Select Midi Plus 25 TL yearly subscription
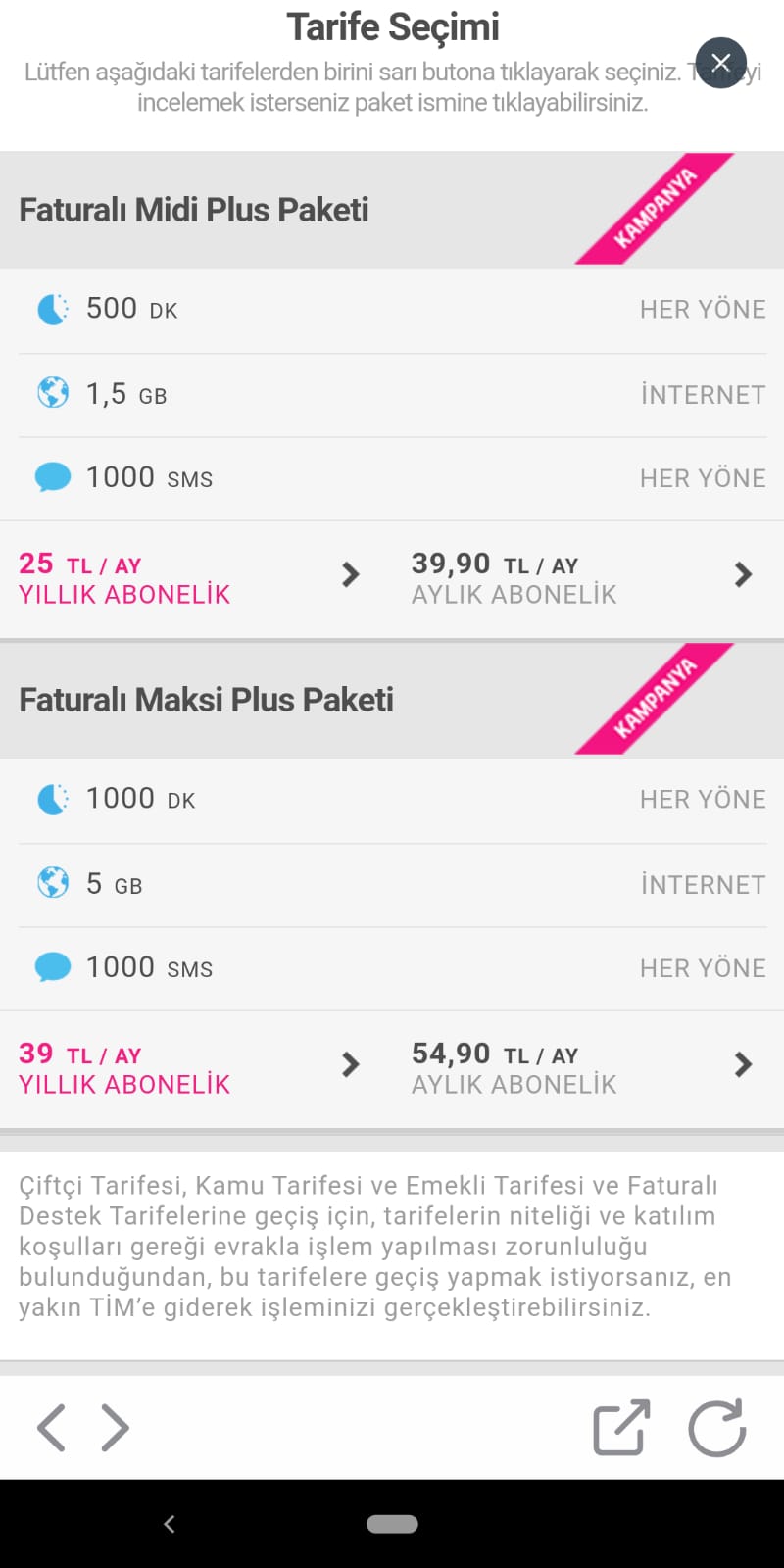 (x=191, y=579)
